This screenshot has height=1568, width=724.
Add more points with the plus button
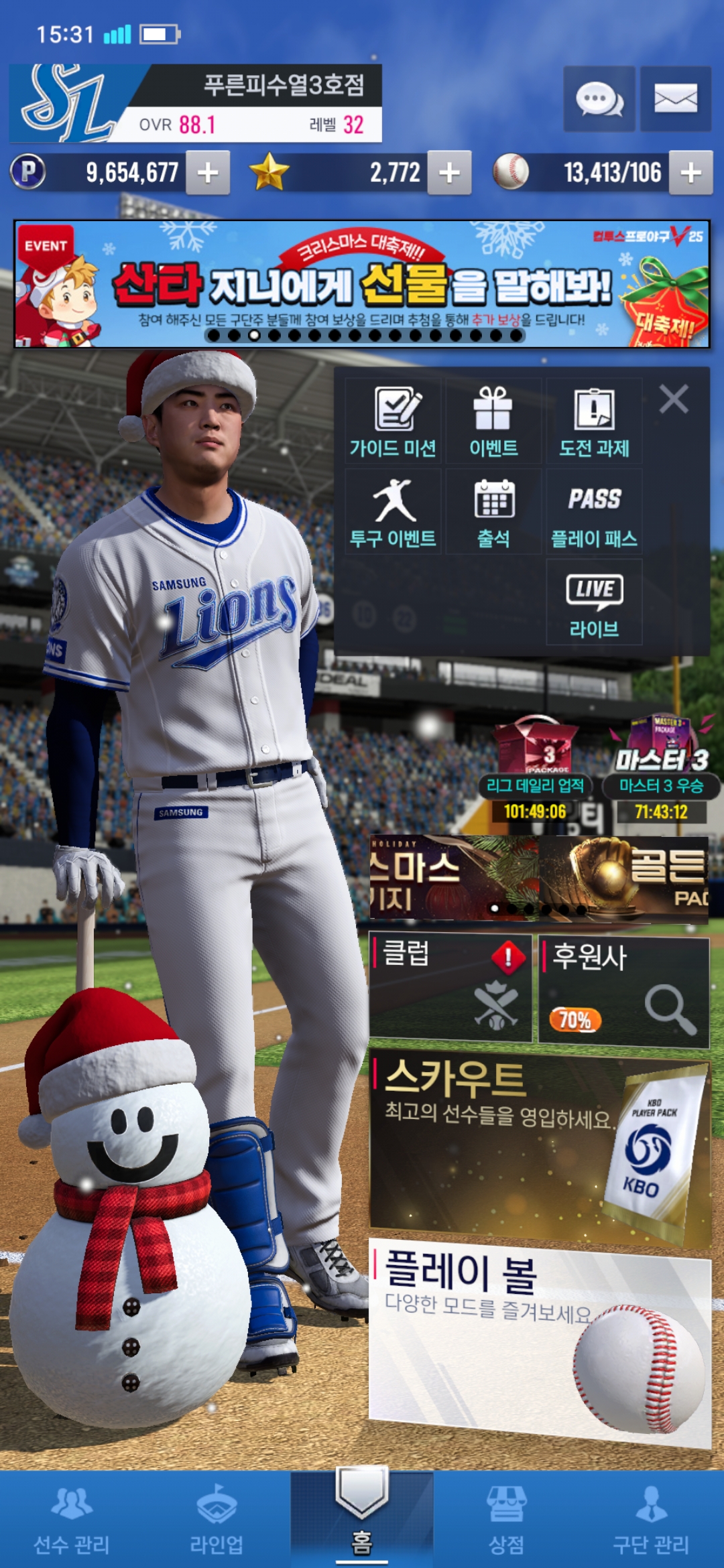click(x=208, y=173)
